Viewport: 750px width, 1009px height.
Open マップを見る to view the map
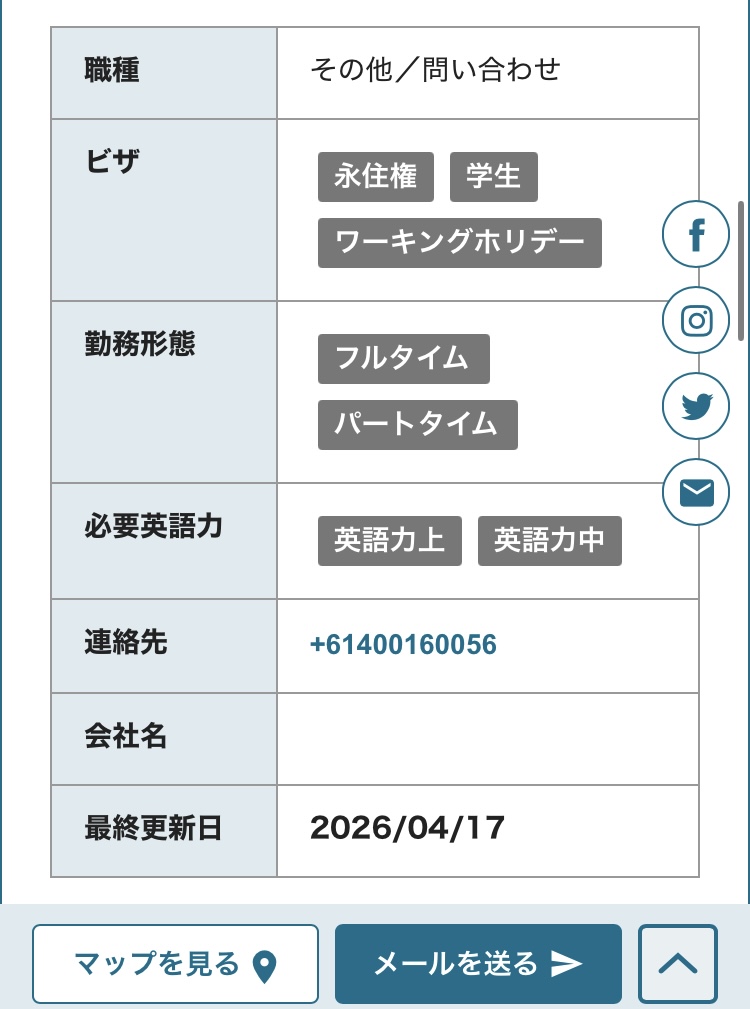coord(175,964)
